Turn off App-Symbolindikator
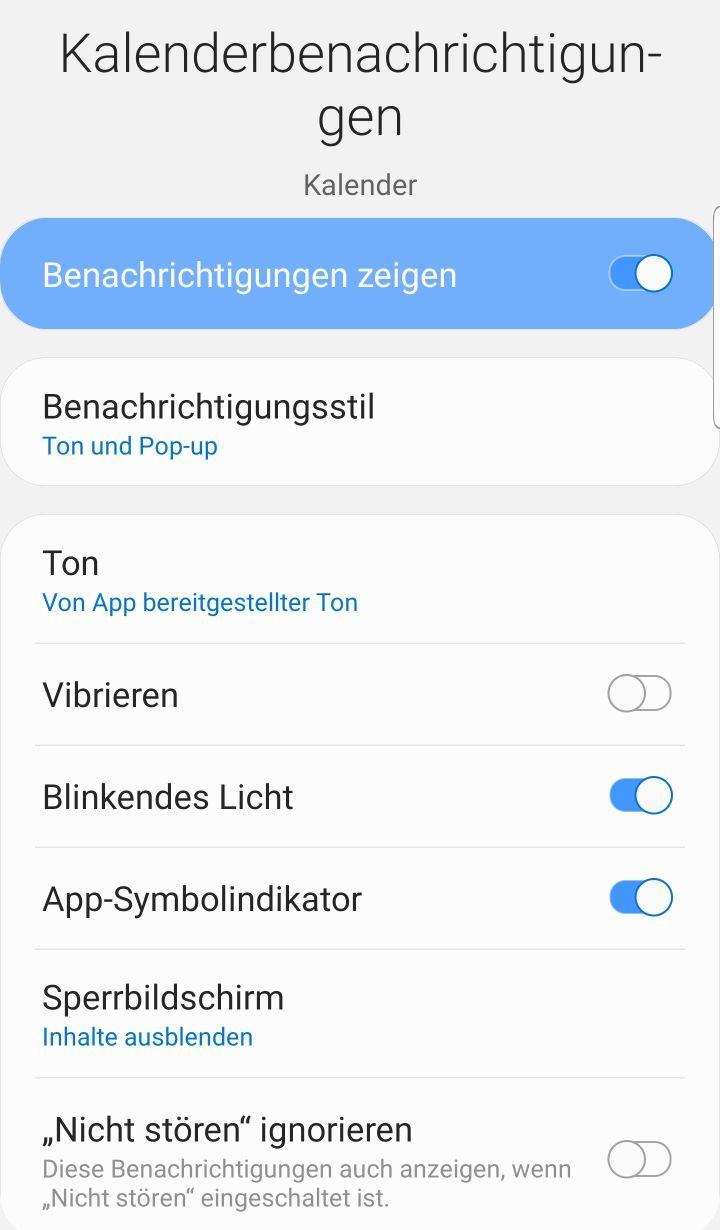 coord(640,898)
